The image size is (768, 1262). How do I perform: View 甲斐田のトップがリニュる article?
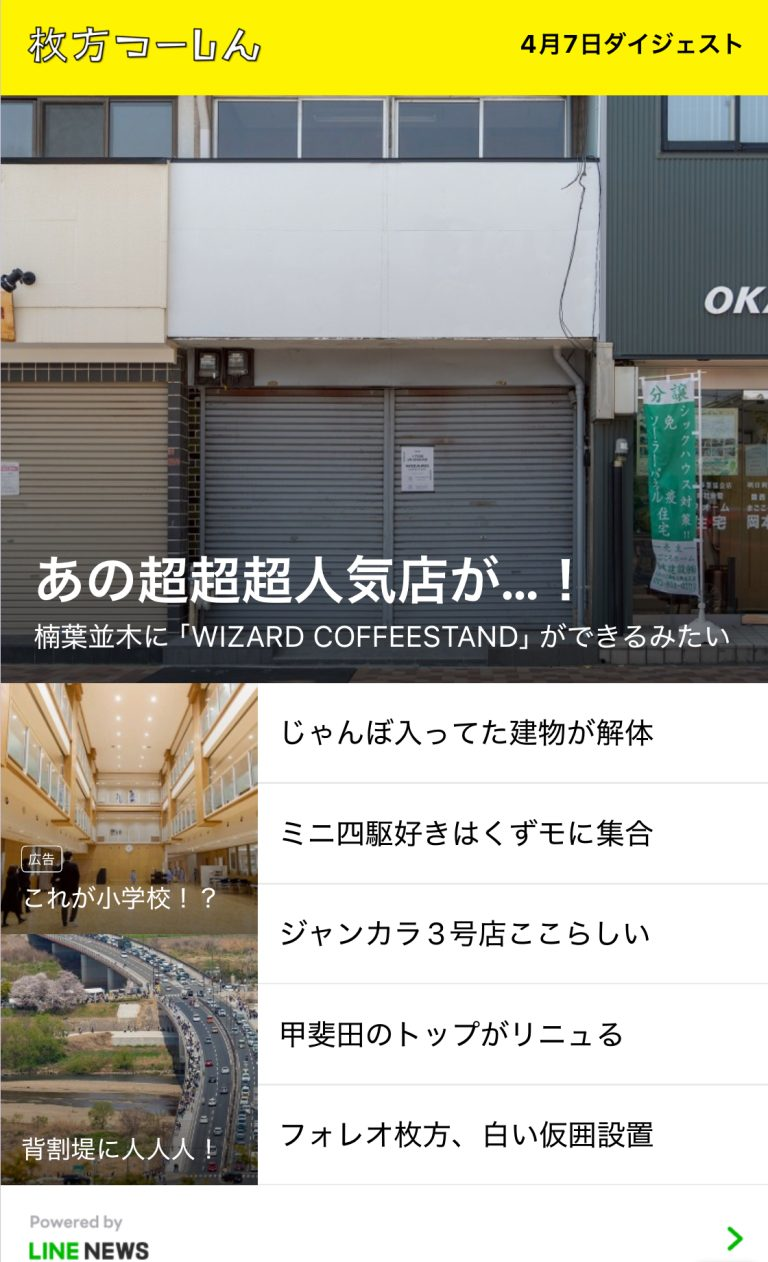(512, 1034)
